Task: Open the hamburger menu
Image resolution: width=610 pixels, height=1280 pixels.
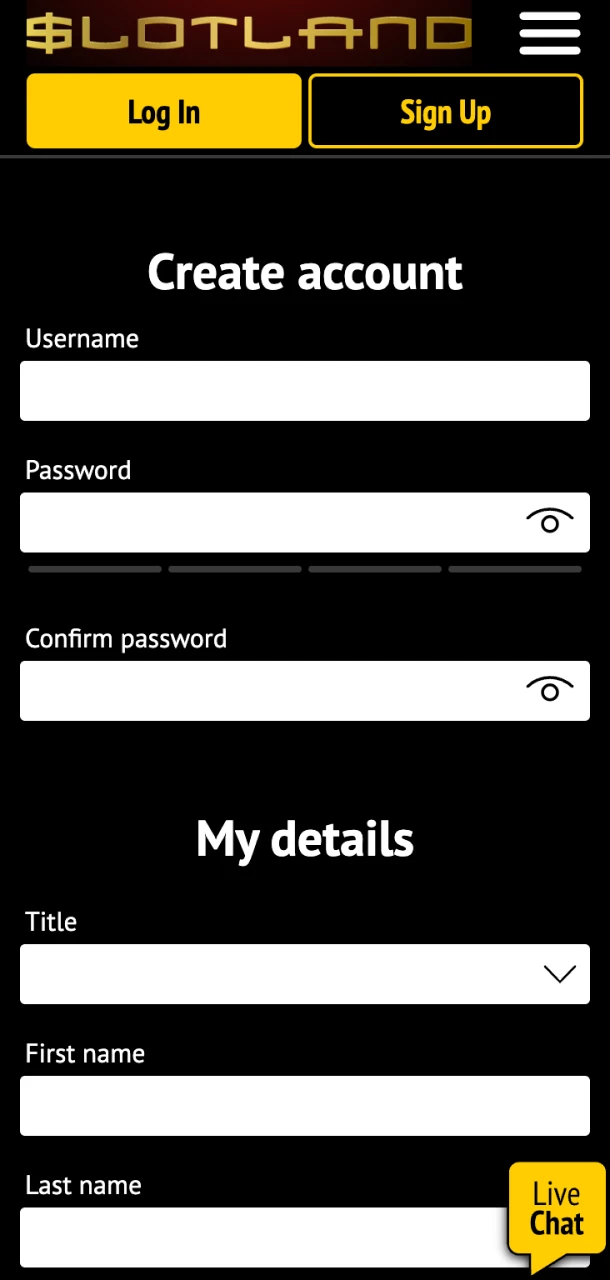Action: pyautogui.click(x=549, y=33)
